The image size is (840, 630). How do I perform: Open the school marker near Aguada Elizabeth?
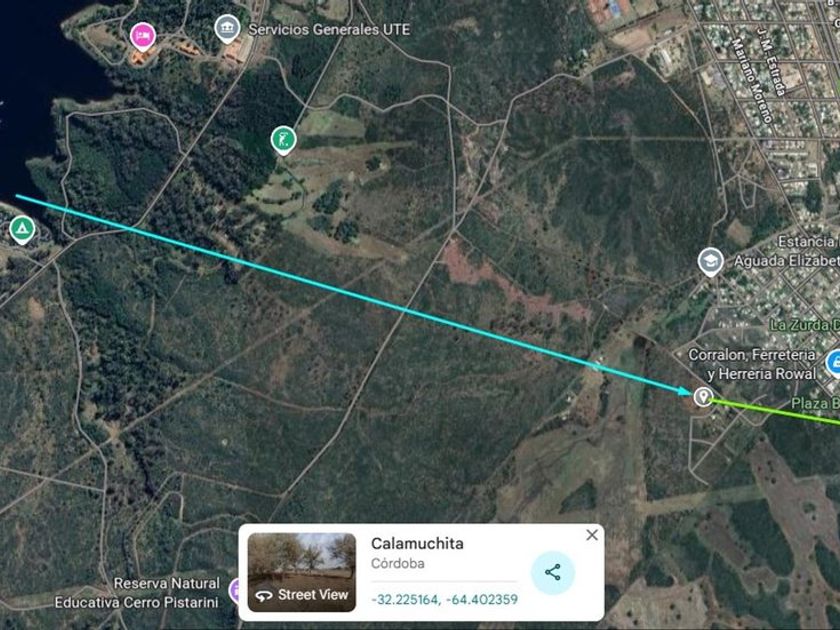coord(710,262)
